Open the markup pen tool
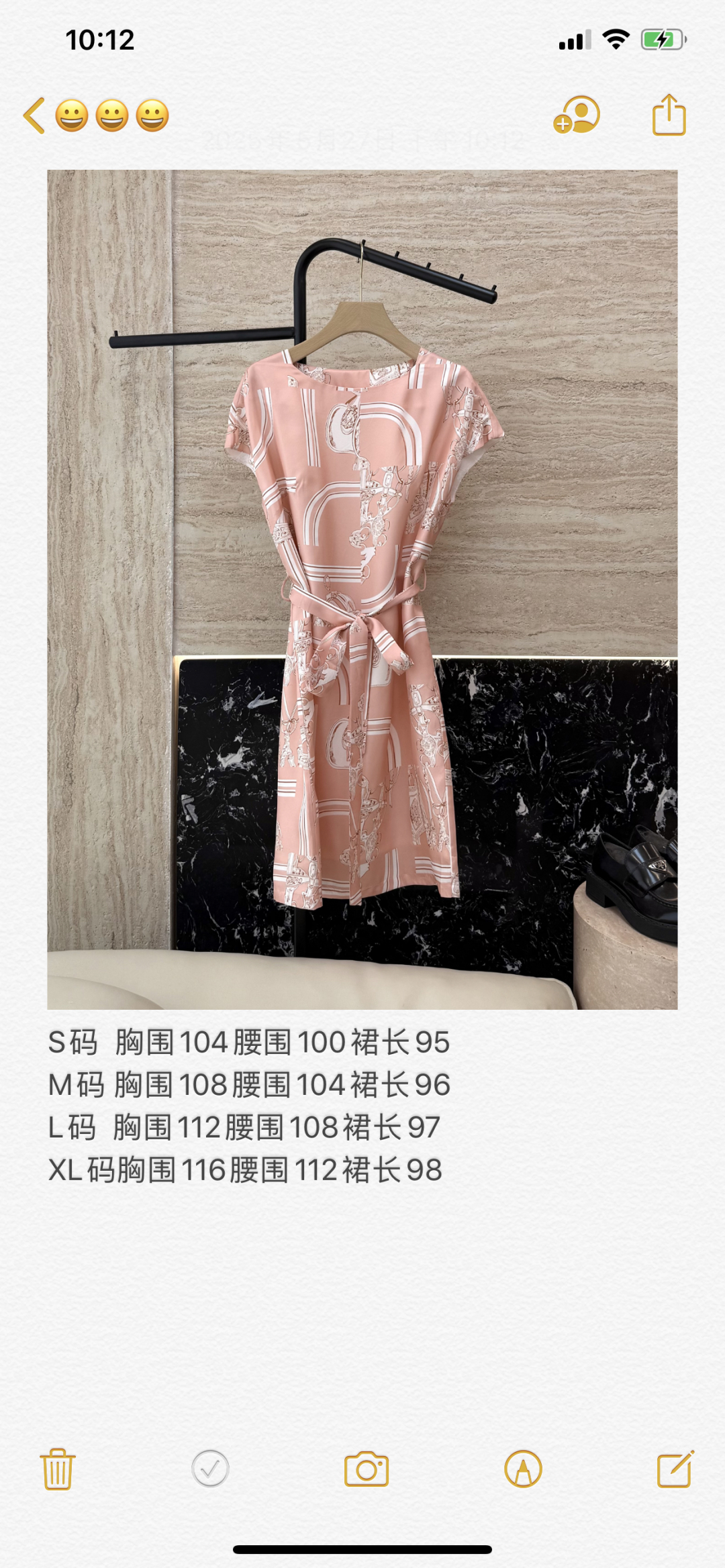725x1568 pixels. (x=523, y=1469)
